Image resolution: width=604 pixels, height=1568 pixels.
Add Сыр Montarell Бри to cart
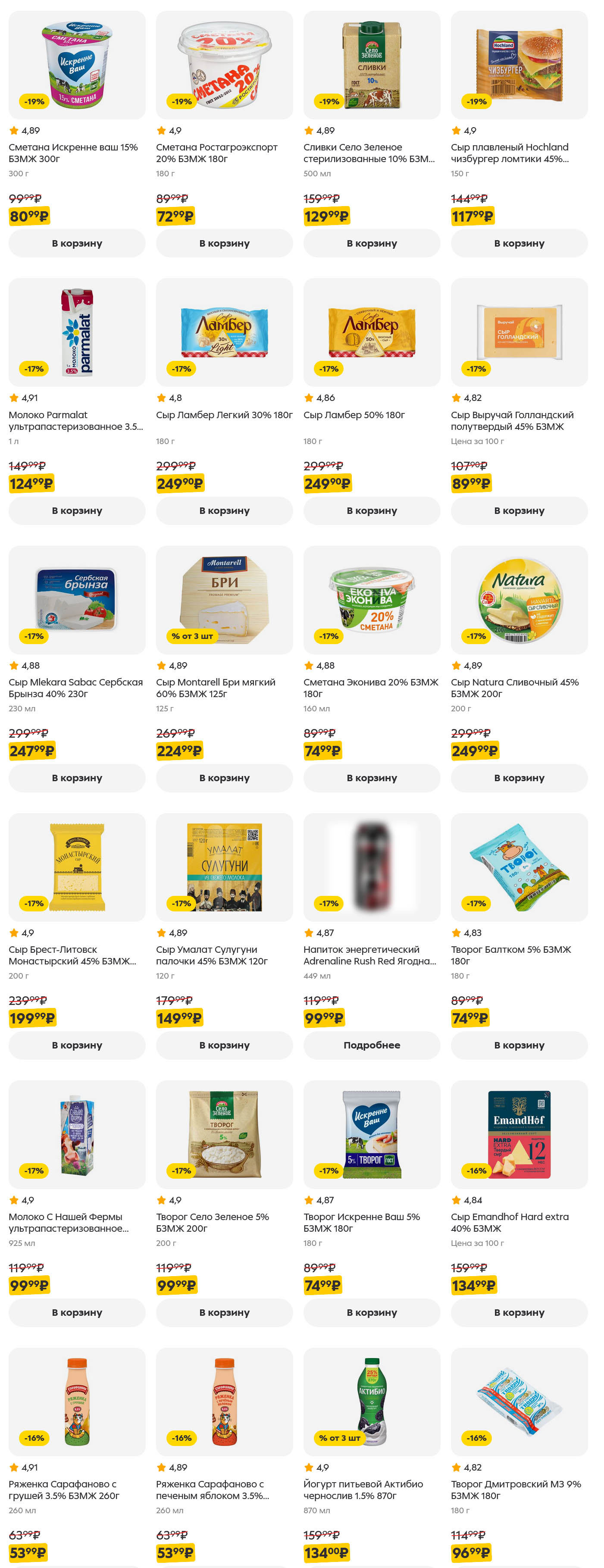[x=224, y=777]
